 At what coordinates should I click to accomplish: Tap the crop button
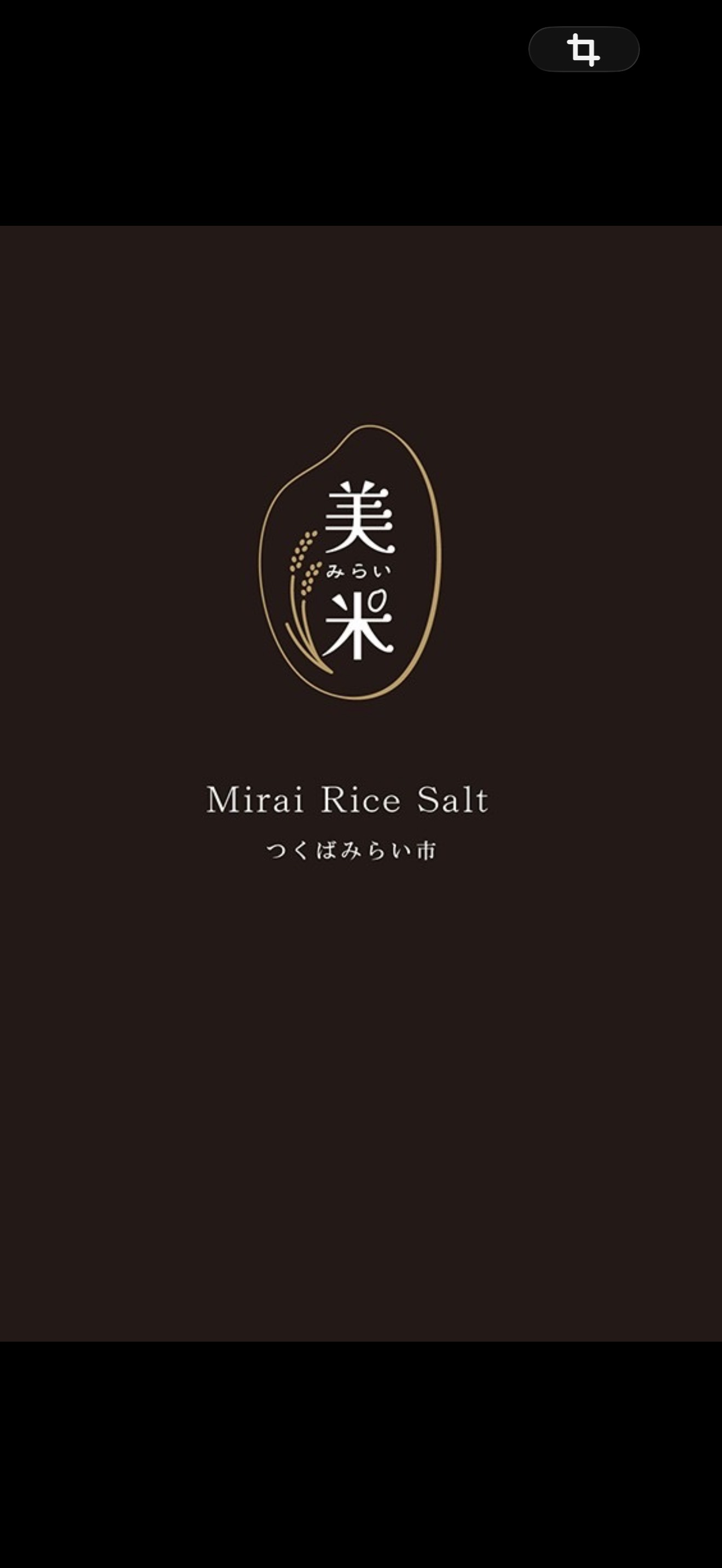click(584, 49)
